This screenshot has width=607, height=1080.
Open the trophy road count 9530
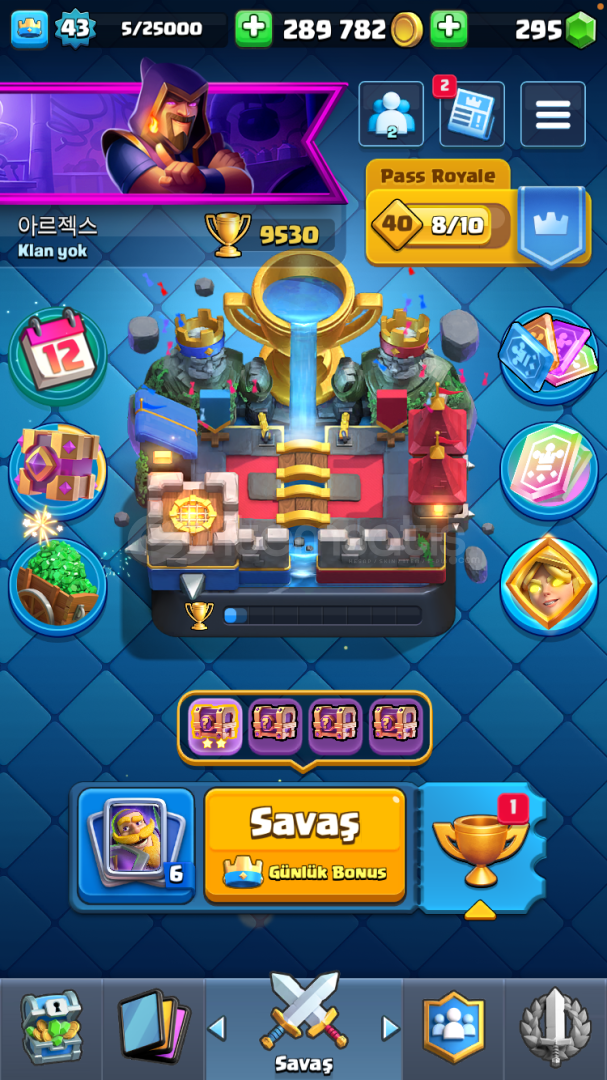(x=265, y=235)
